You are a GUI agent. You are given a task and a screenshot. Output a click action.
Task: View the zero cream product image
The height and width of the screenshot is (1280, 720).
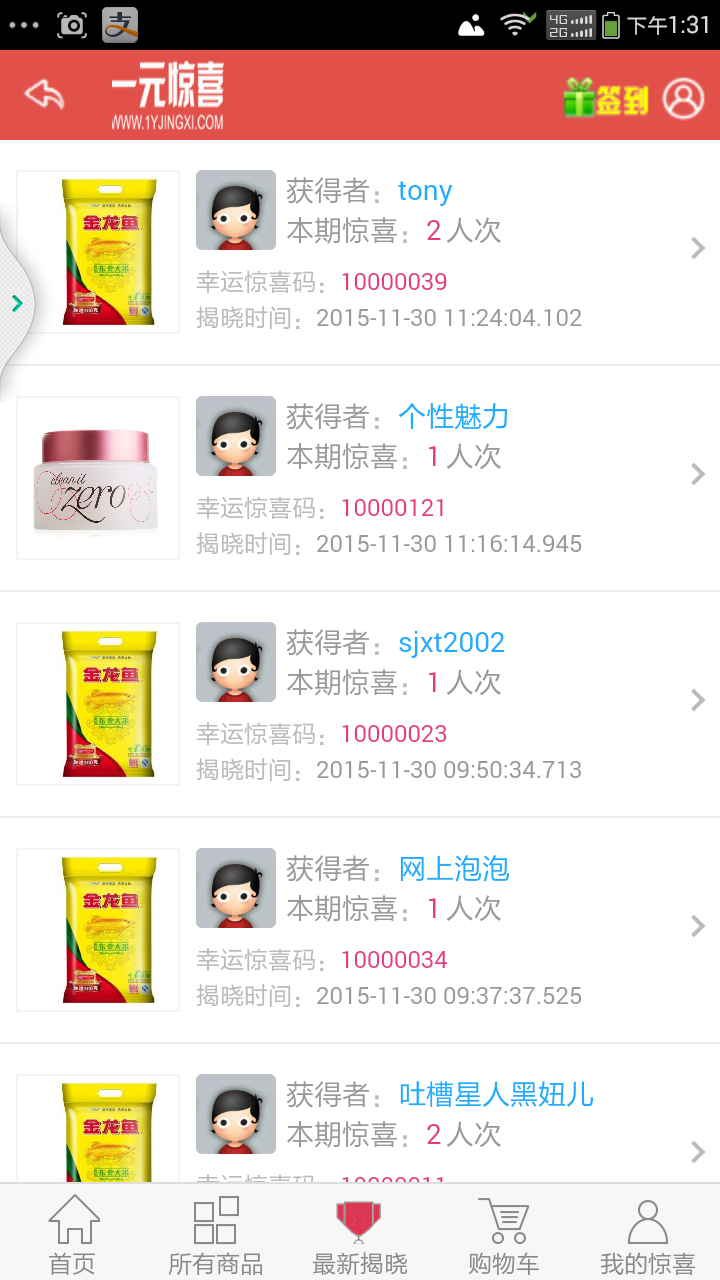coord(98,478)
